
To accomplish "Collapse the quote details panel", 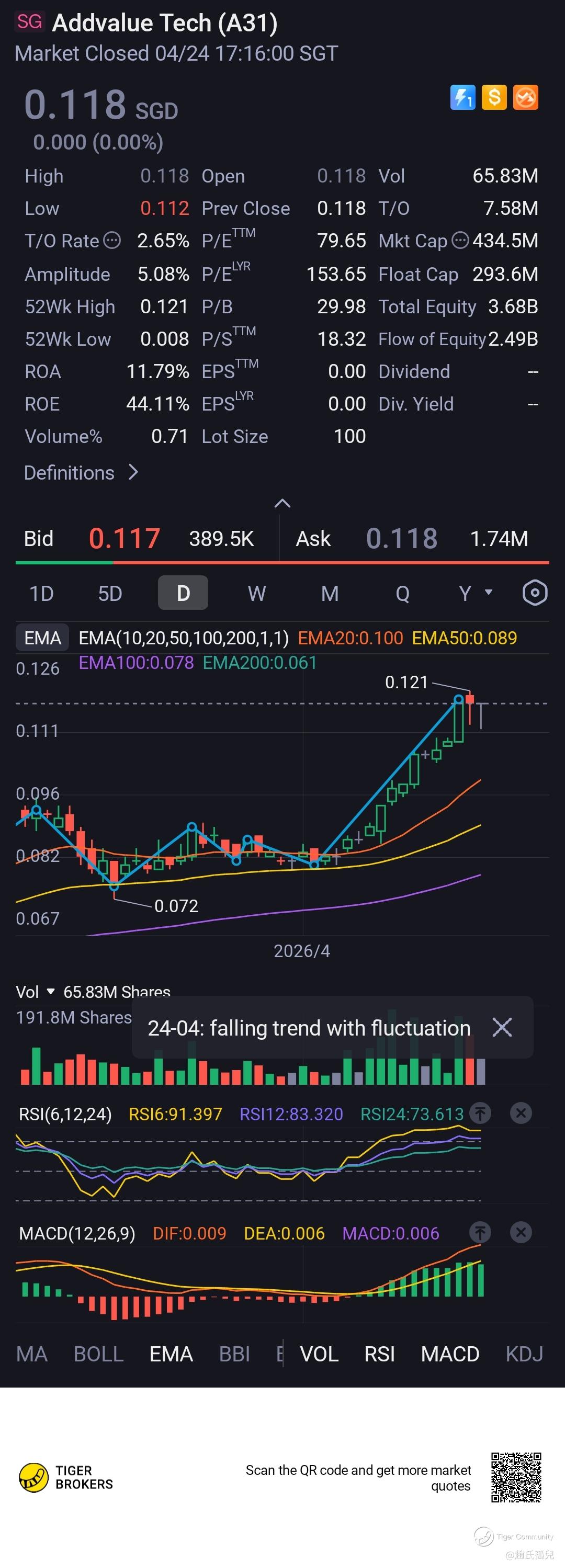I will [x=282, y=503].
